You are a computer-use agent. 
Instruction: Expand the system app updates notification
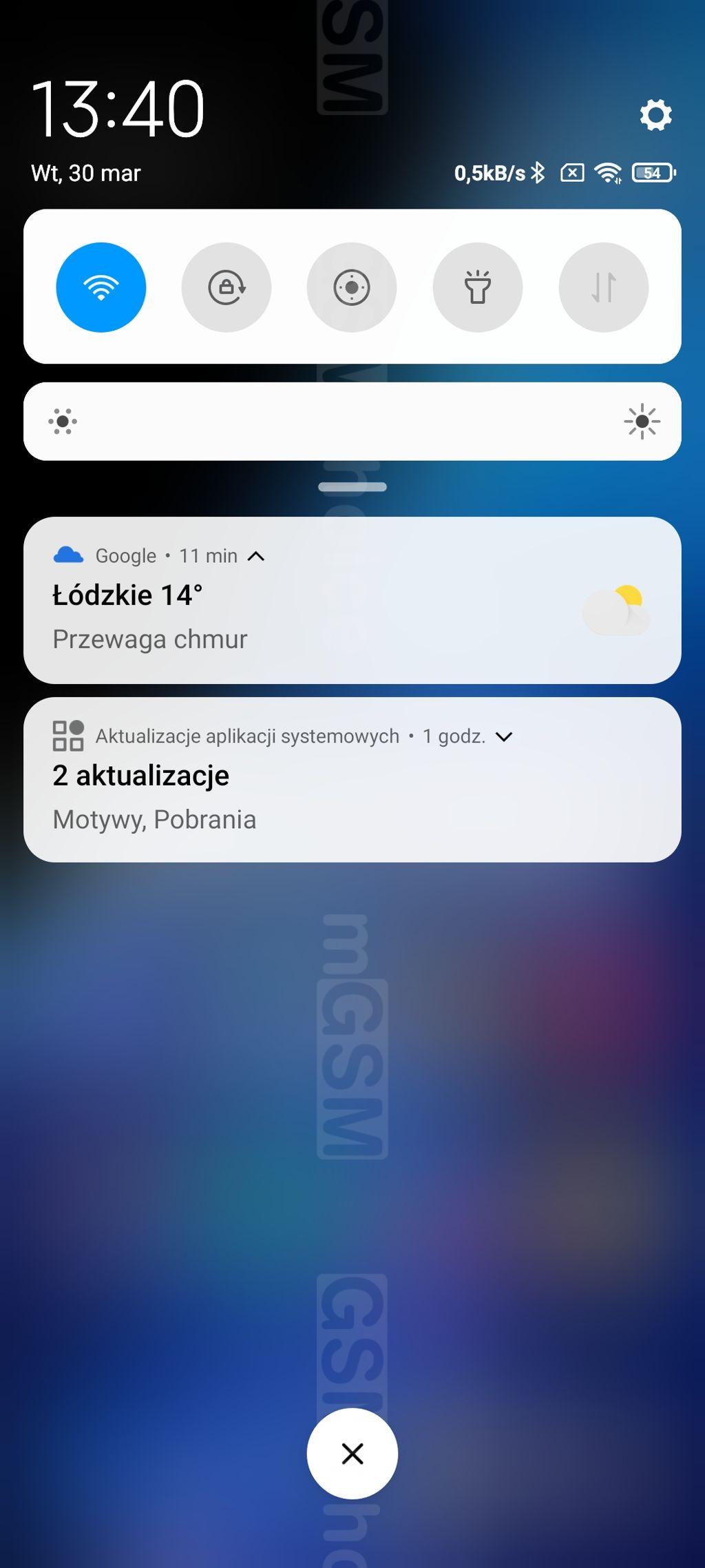(504, 736)
